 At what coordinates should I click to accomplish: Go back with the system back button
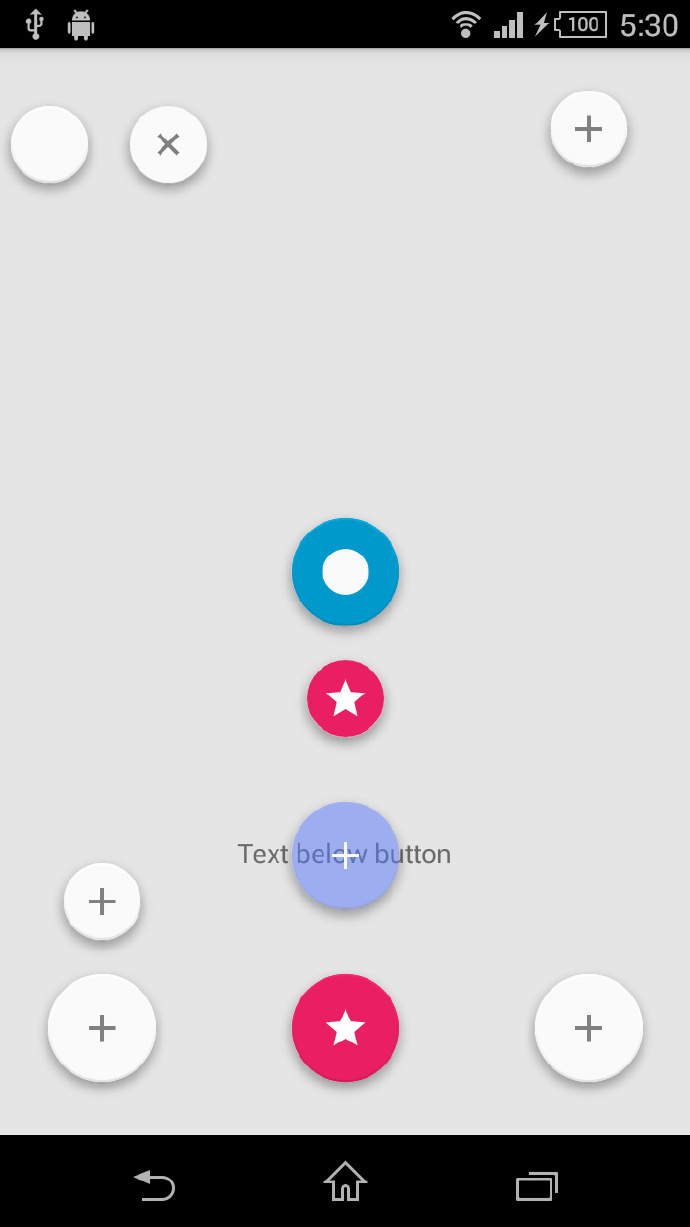click(154, 1184)
